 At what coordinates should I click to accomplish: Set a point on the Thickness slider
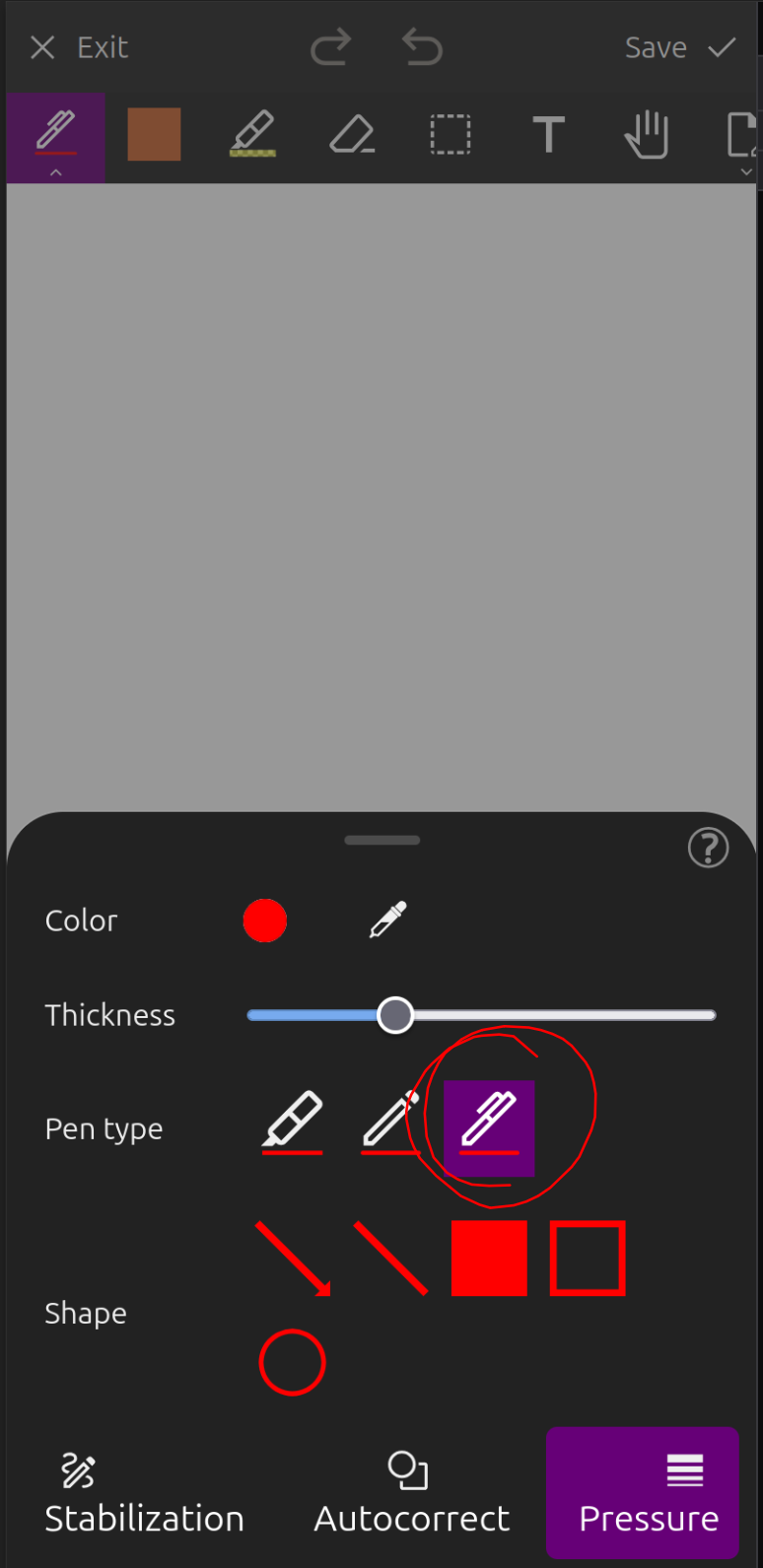tap(481, 1015)
